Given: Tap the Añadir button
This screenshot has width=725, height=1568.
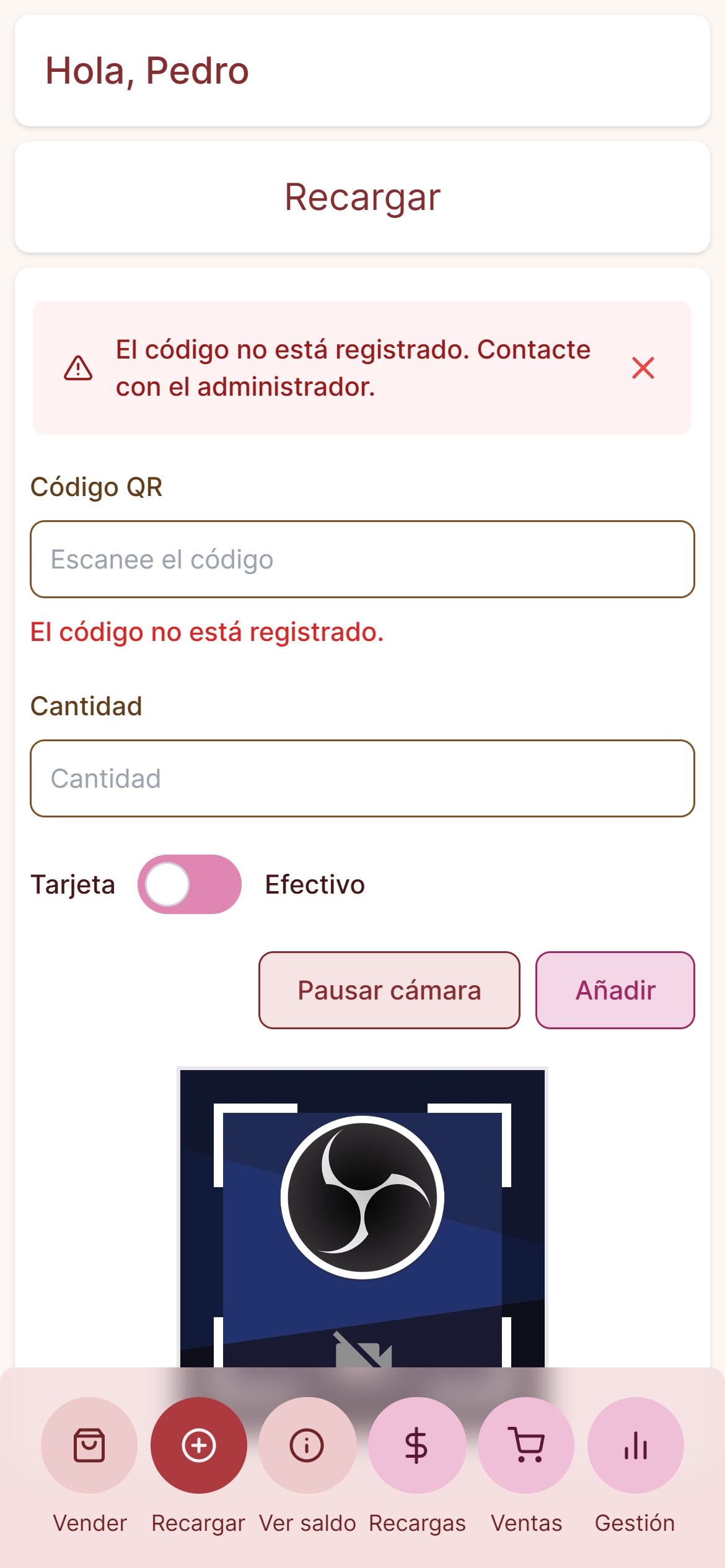Looking at the screenshot, I should pyautogui.click(x=615, y=990).
